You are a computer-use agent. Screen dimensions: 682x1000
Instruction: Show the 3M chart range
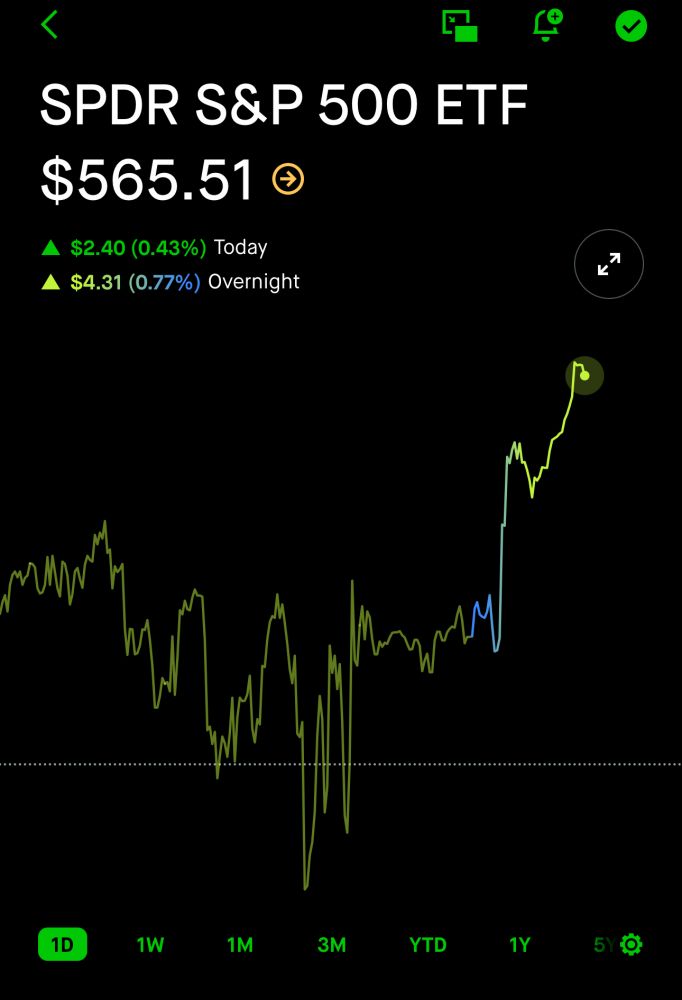[x=331, y=945]
